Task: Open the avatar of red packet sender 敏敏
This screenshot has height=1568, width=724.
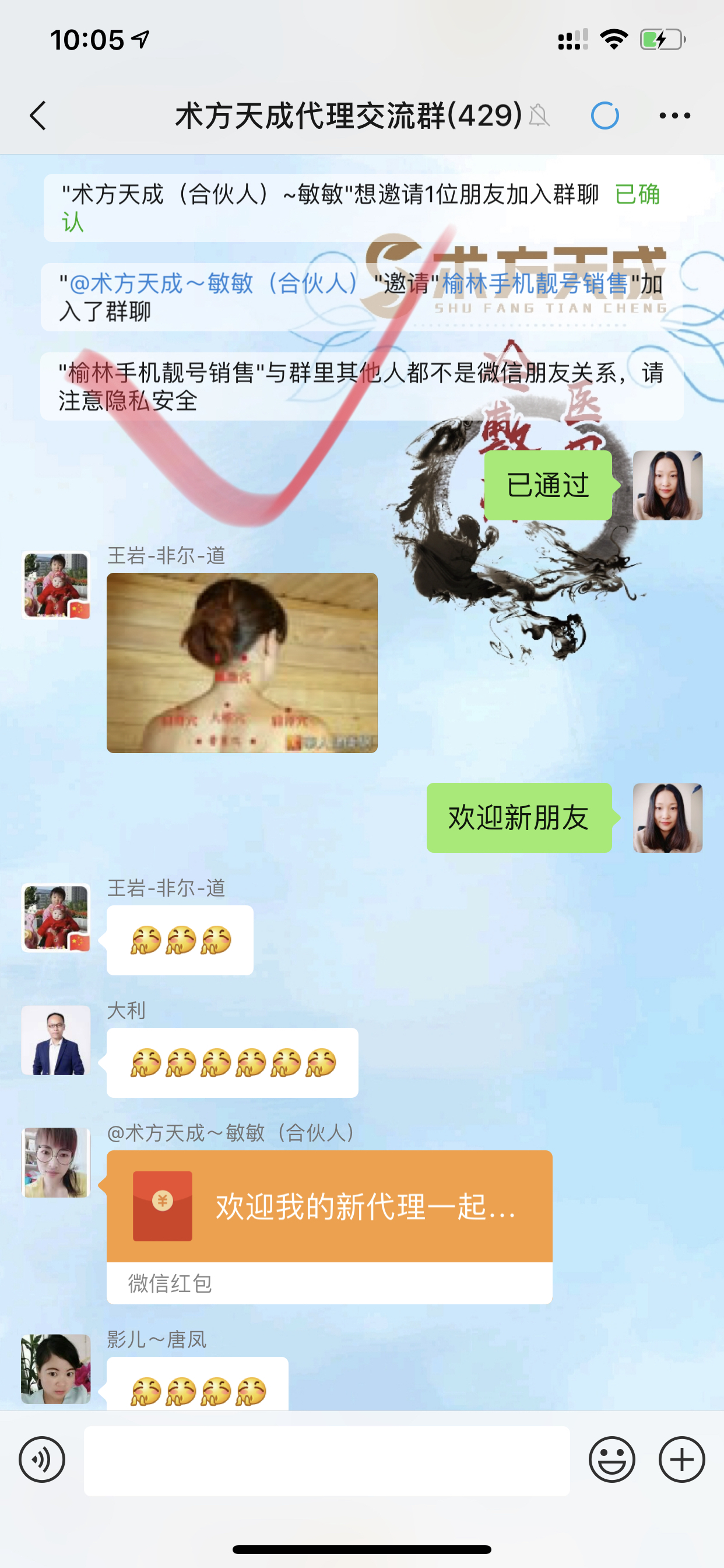Action: pos(56,1163)
